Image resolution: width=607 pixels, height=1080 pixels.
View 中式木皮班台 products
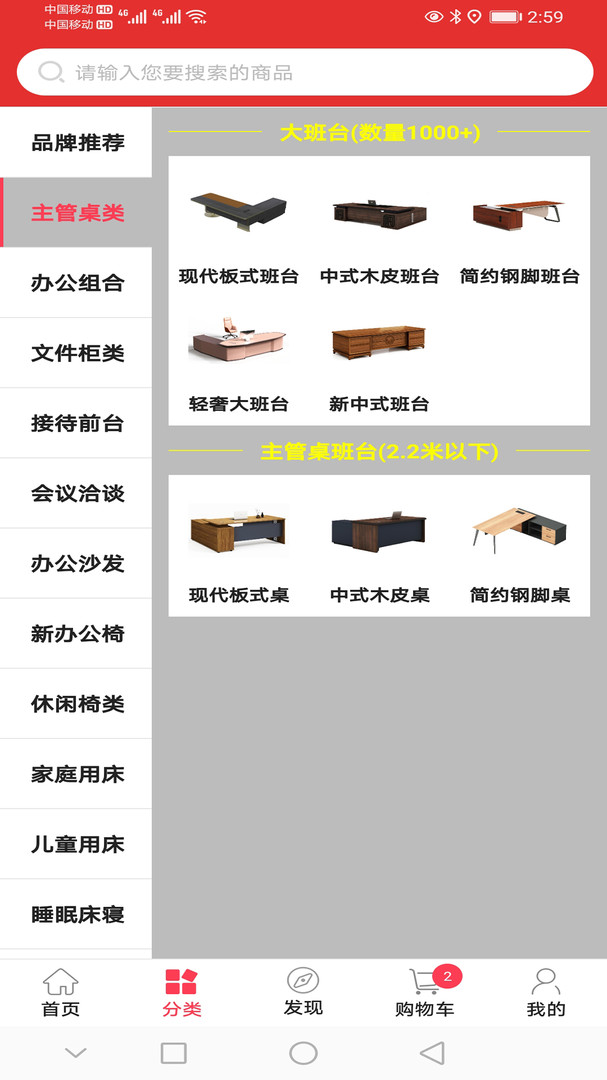(x=379, y=231)
